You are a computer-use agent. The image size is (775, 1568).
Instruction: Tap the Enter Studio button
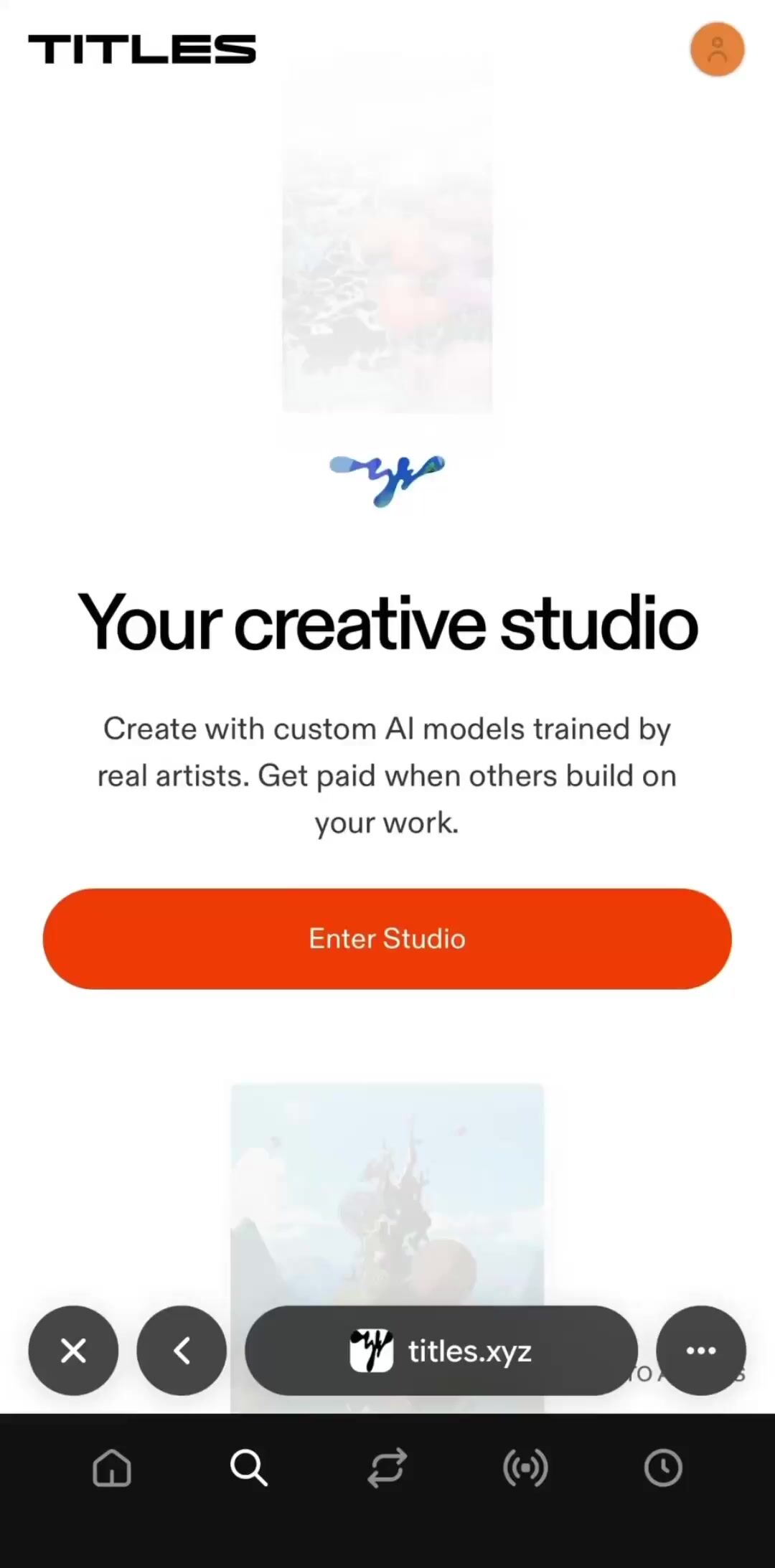(387, 938)
